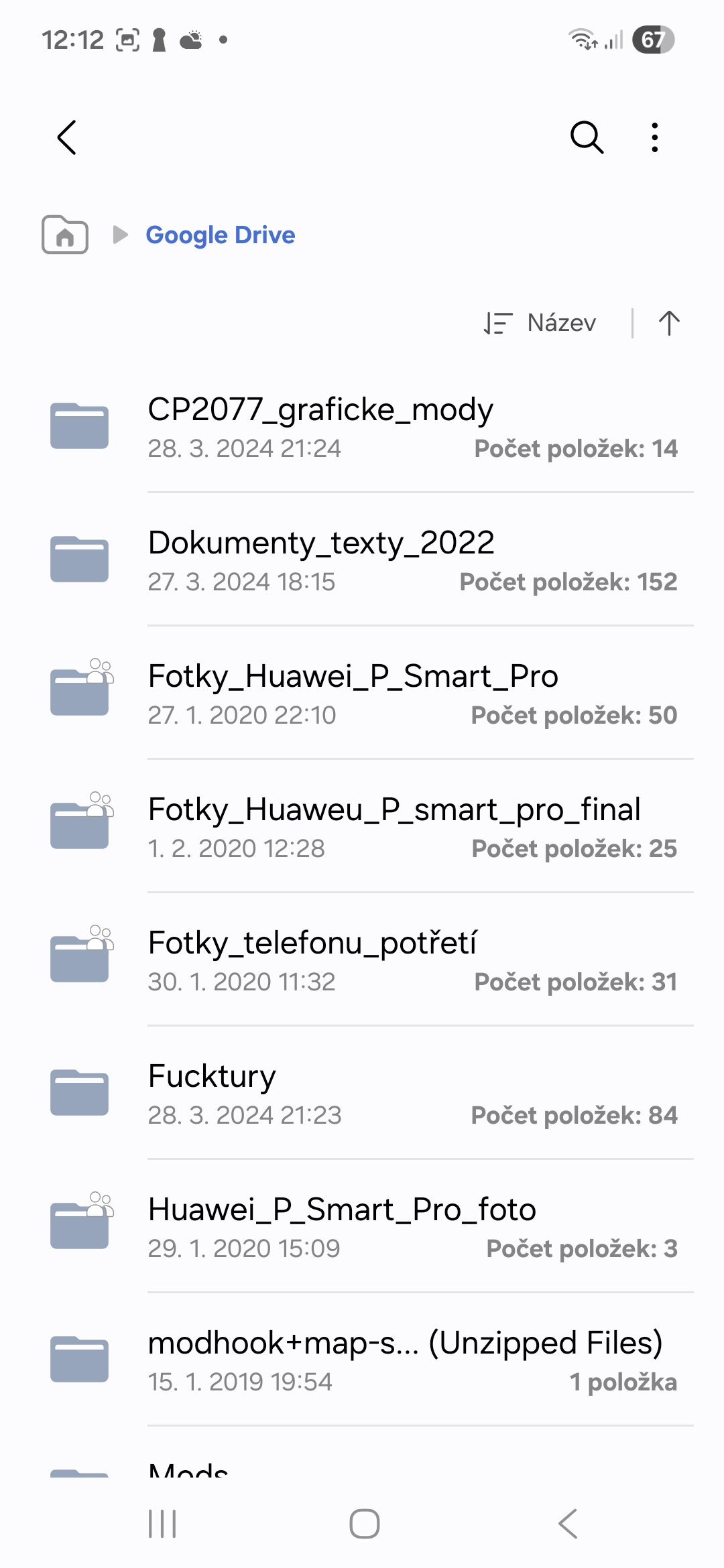
Task: Change sorting by Název
Action: (540, 323)
